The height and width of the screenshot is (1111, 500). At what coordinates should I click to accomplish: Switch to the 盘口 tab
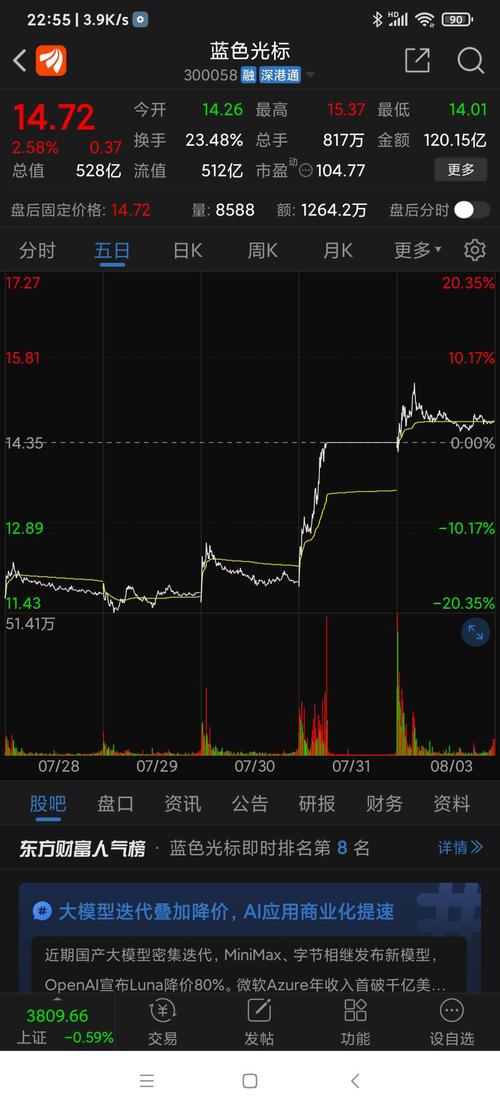[115, 803]
